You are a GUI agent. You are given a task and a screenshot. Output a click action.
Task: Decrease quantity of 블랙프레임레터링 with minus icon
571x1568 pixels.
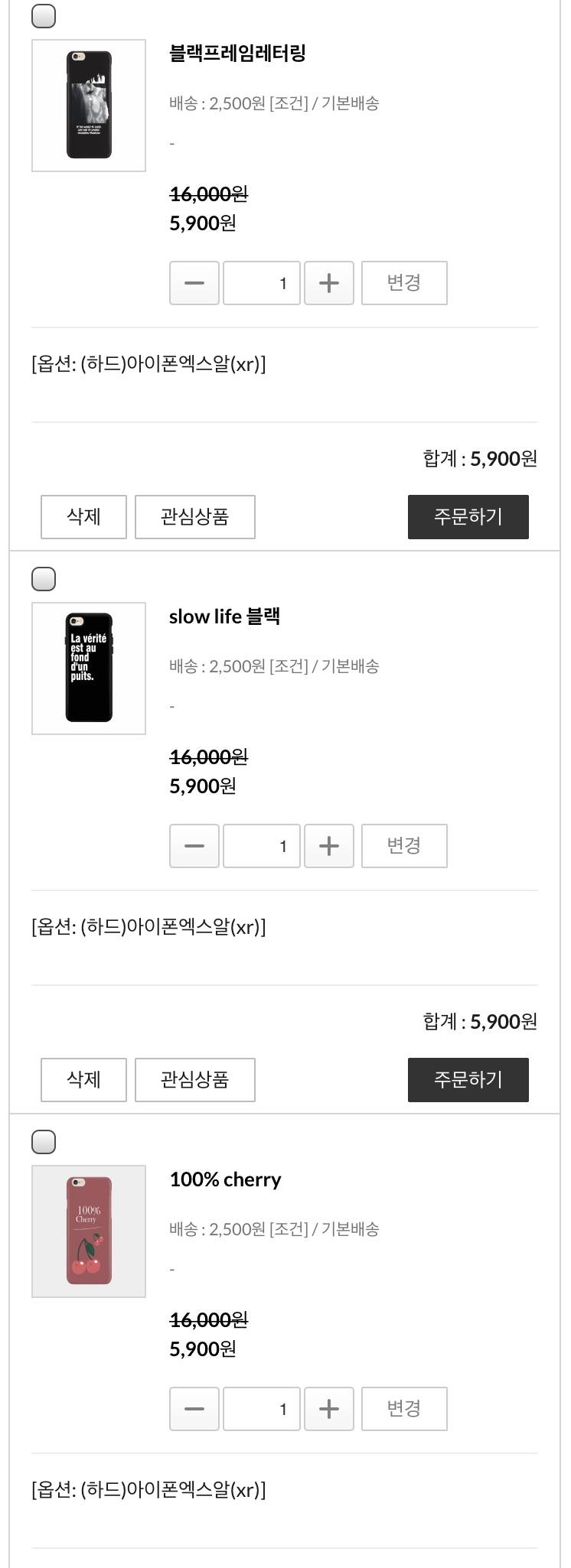(194, 283)
